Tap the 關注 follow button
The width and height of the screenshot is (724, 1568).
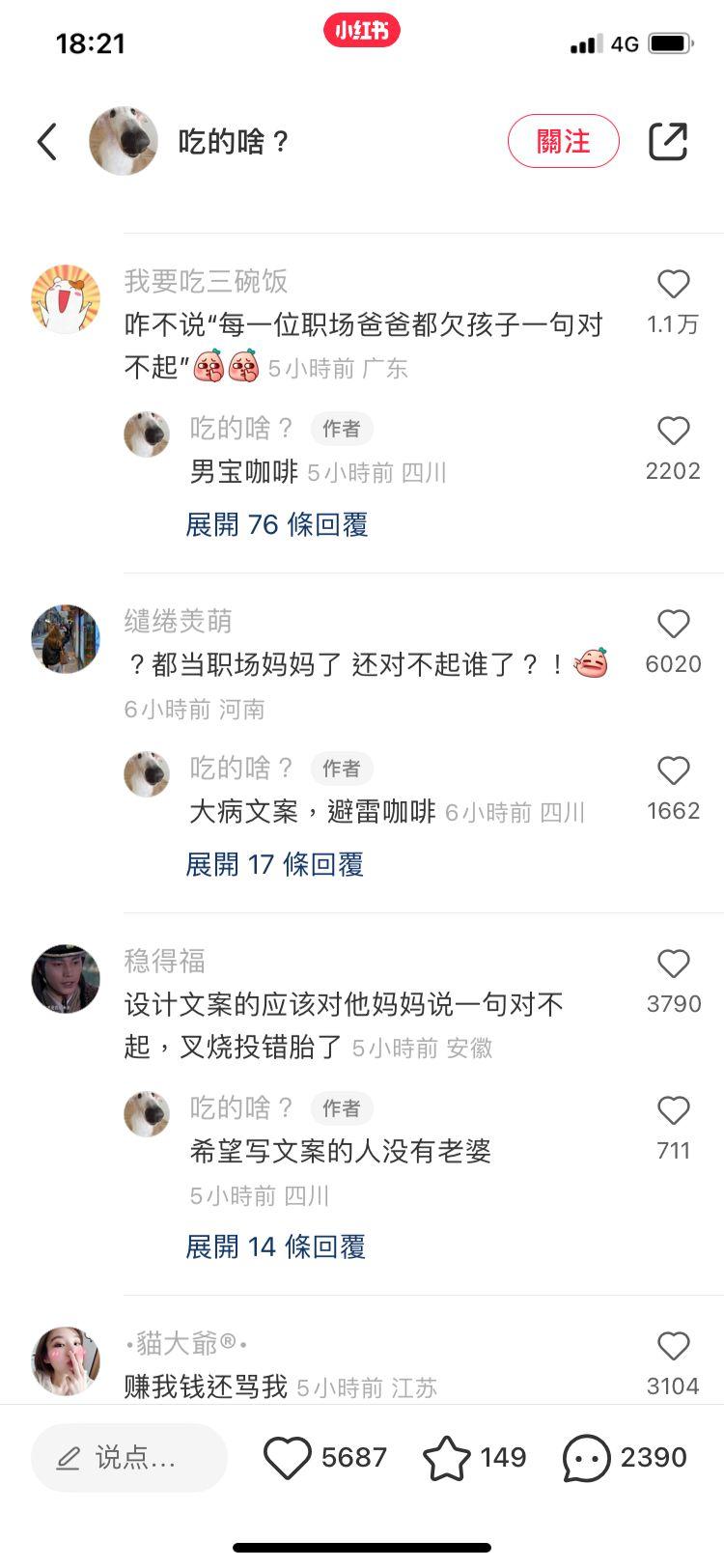pos(564,141)
